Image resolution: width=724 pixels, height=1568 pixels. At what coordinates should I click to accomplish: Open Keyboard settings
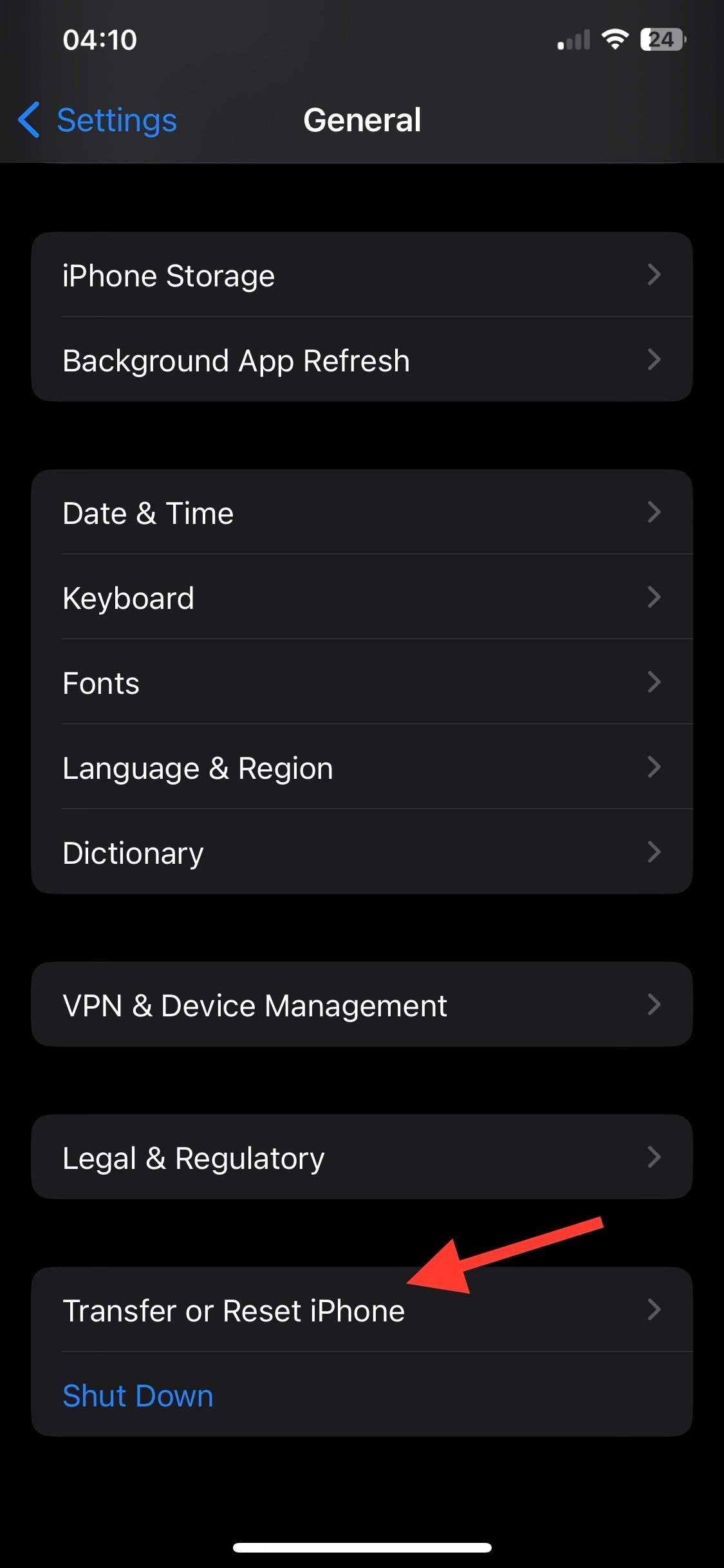pyautogui.click(x=362, y=597)
